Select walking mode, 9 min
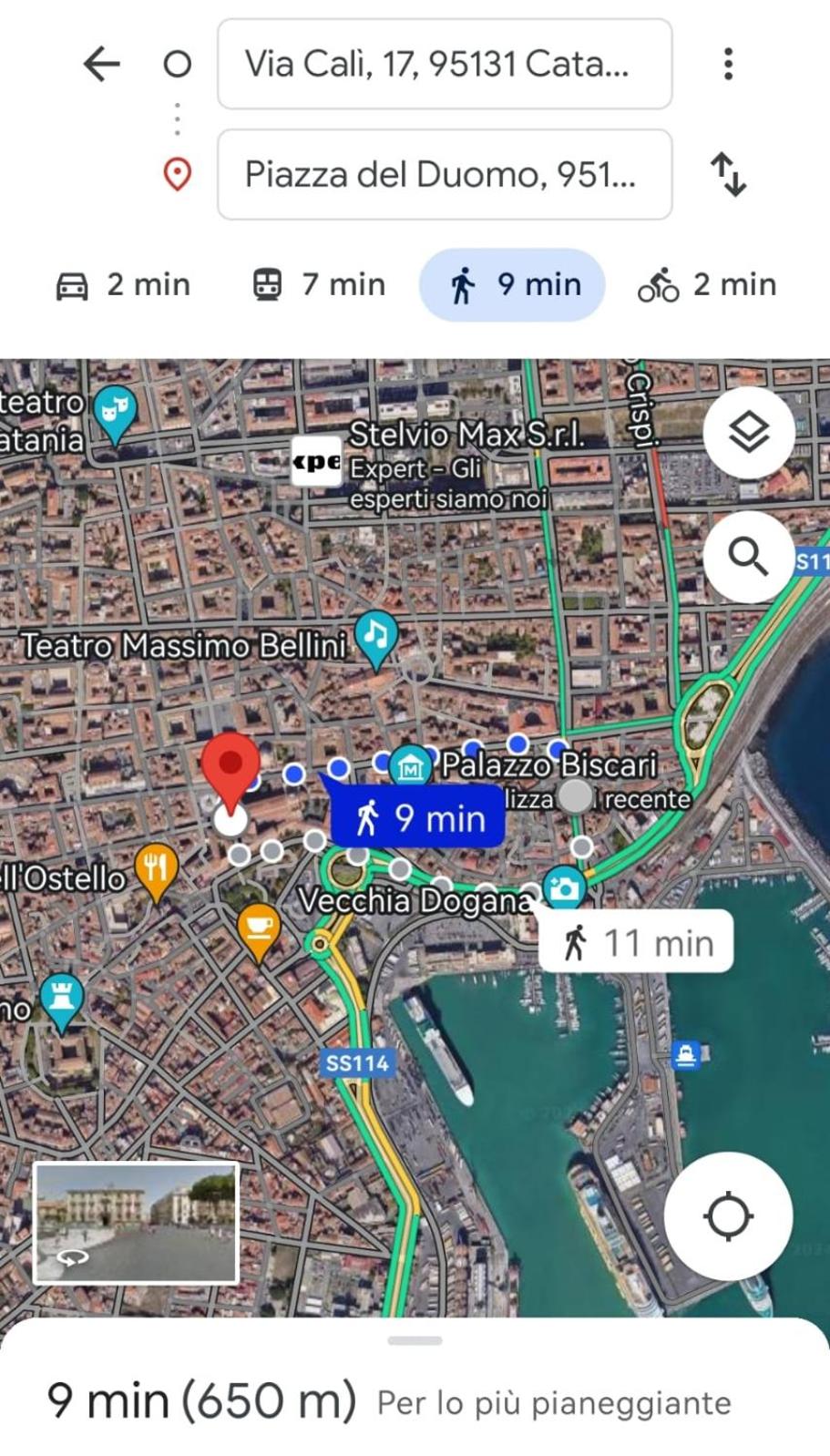Viewport: 830px width, 1456px height. coord(512,284)
